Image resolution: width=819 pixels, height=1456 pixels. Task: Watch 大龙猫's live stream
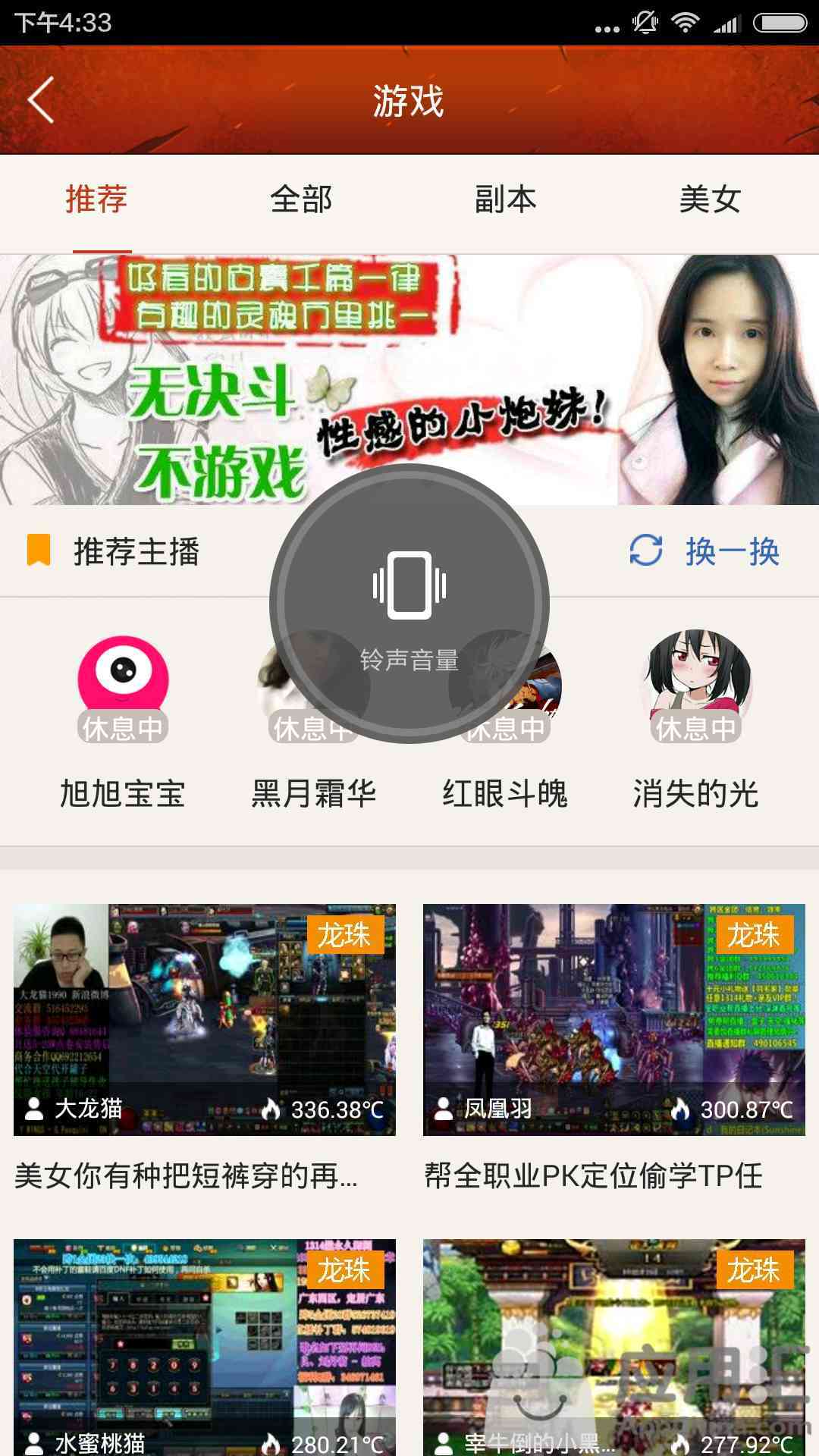coord(205,1019)
